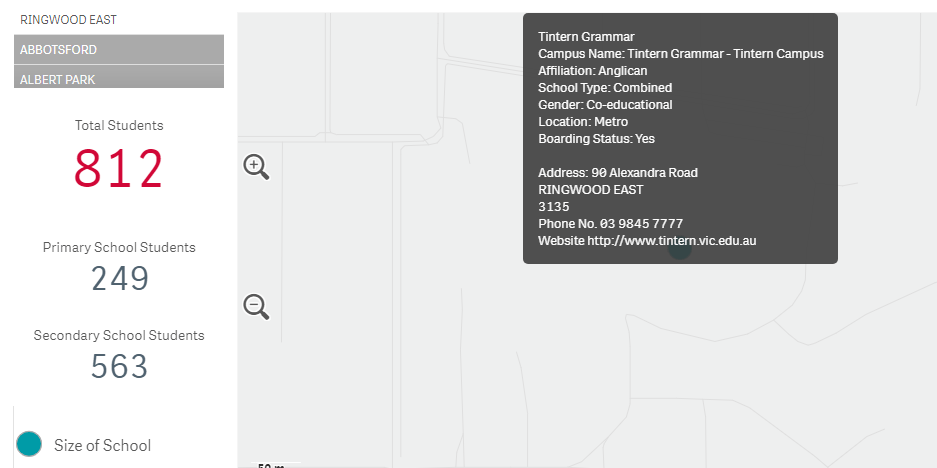Zoom out on the map
The width and height of the screenshot is (937, 468).
(256, 306)
